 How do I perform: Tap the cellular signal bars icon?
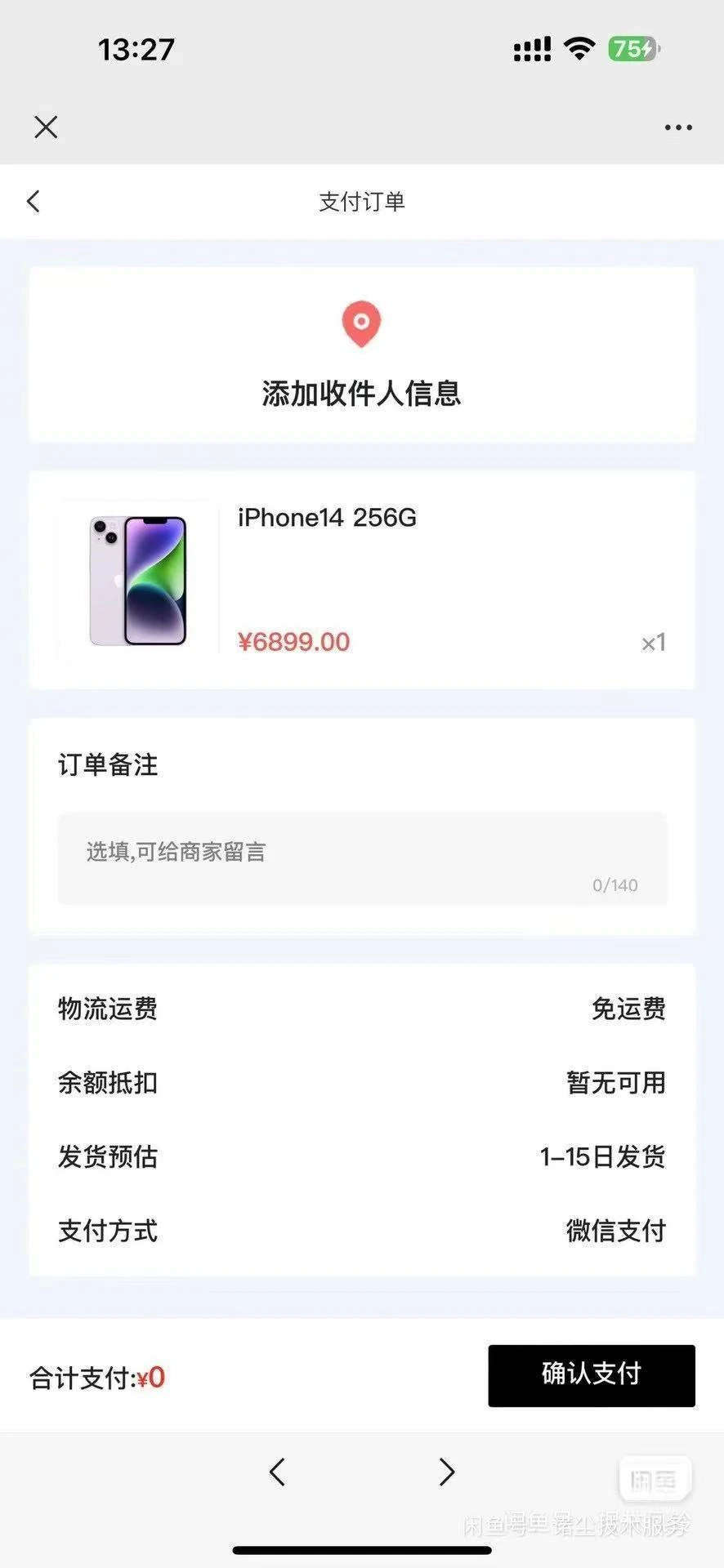click(532, 49)
